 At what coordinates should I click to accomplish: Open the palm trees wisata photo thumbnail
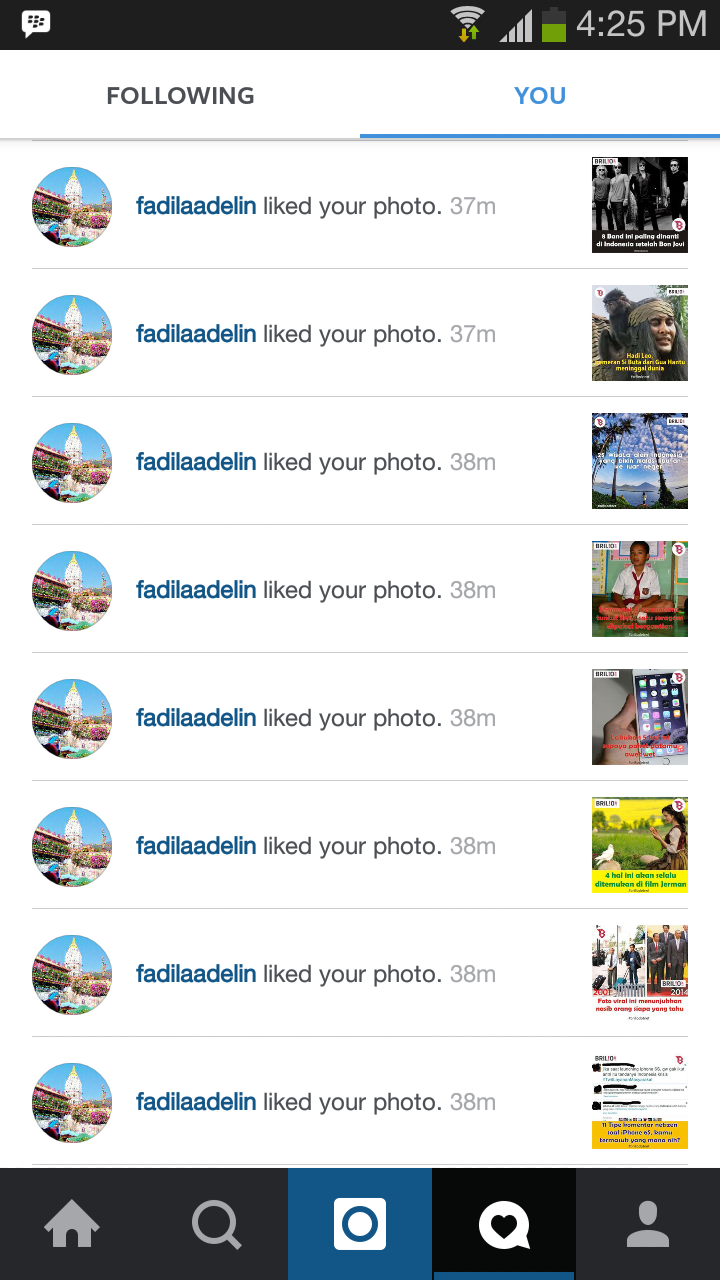coord(640,461)
